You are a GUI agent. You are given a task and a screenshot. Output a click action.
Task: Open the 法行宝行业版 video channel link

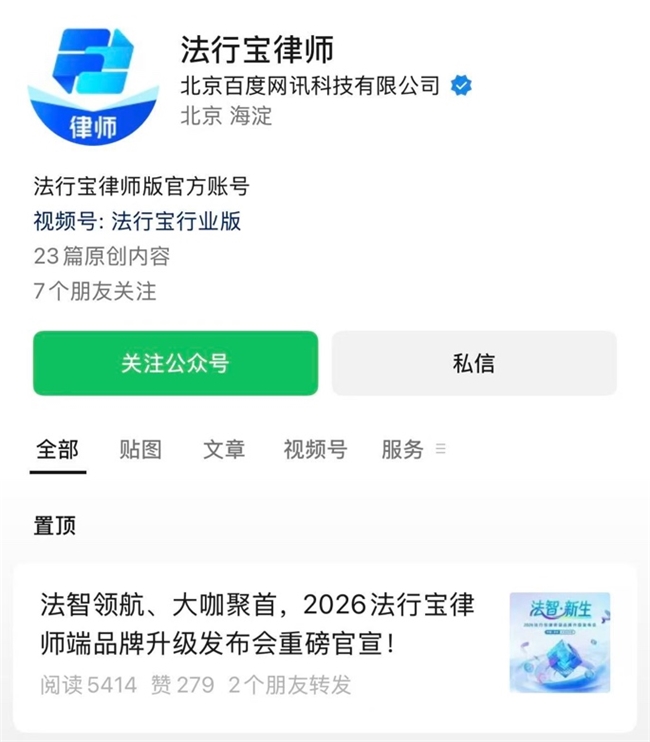point(176,221)
